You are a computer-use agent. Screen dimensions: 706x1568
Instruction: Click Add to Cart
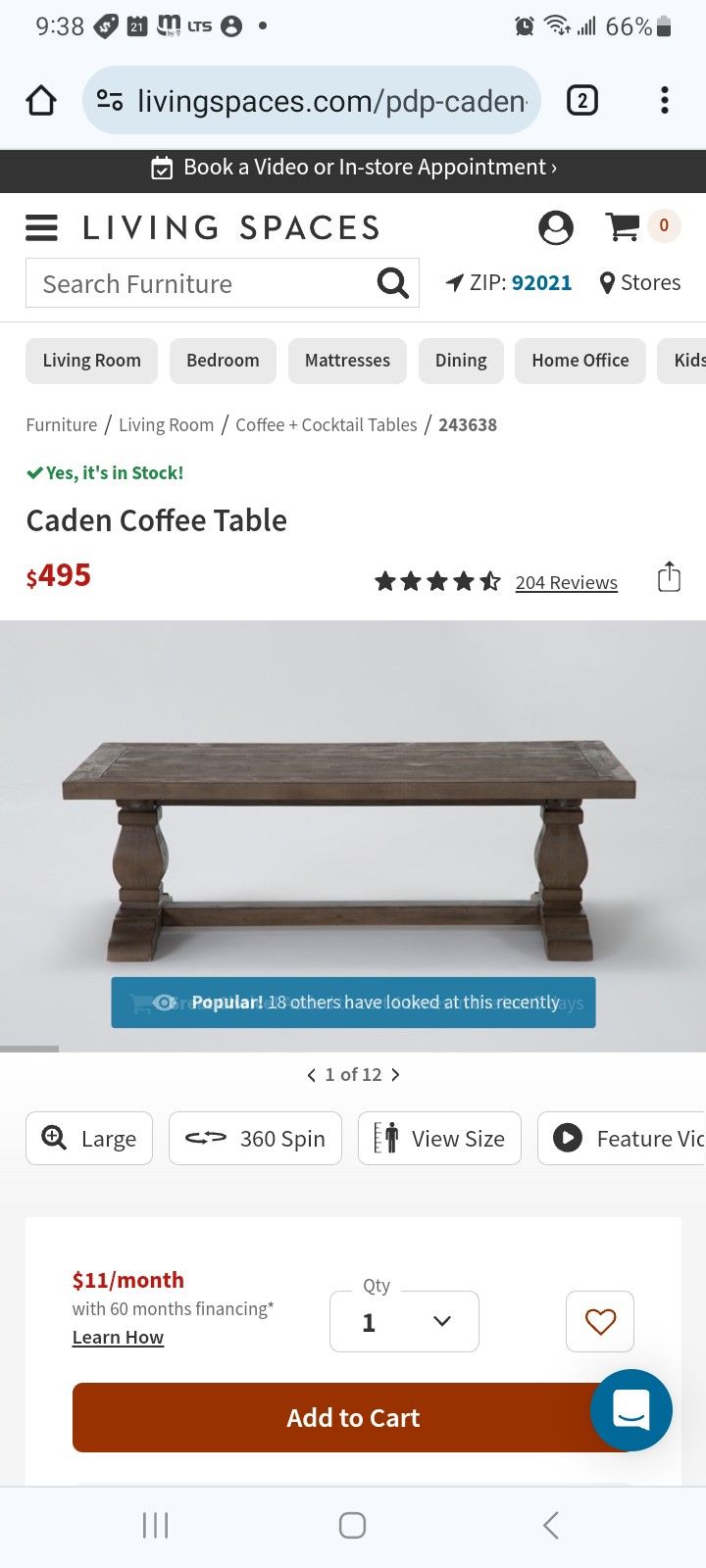coord(353,1417)
